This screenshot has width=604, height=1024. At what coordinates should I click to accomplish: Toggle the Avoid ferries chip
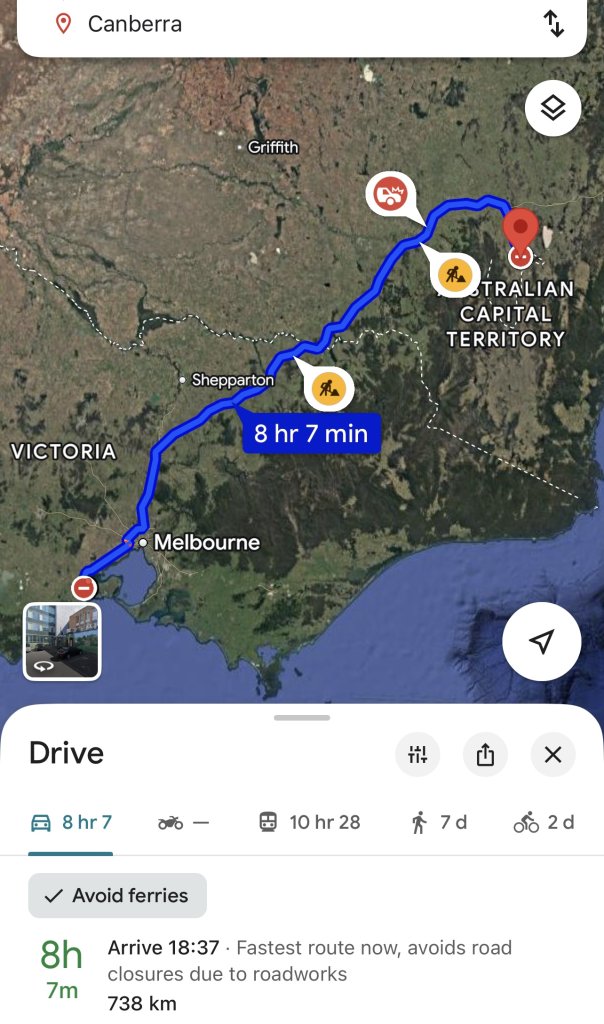117,895
